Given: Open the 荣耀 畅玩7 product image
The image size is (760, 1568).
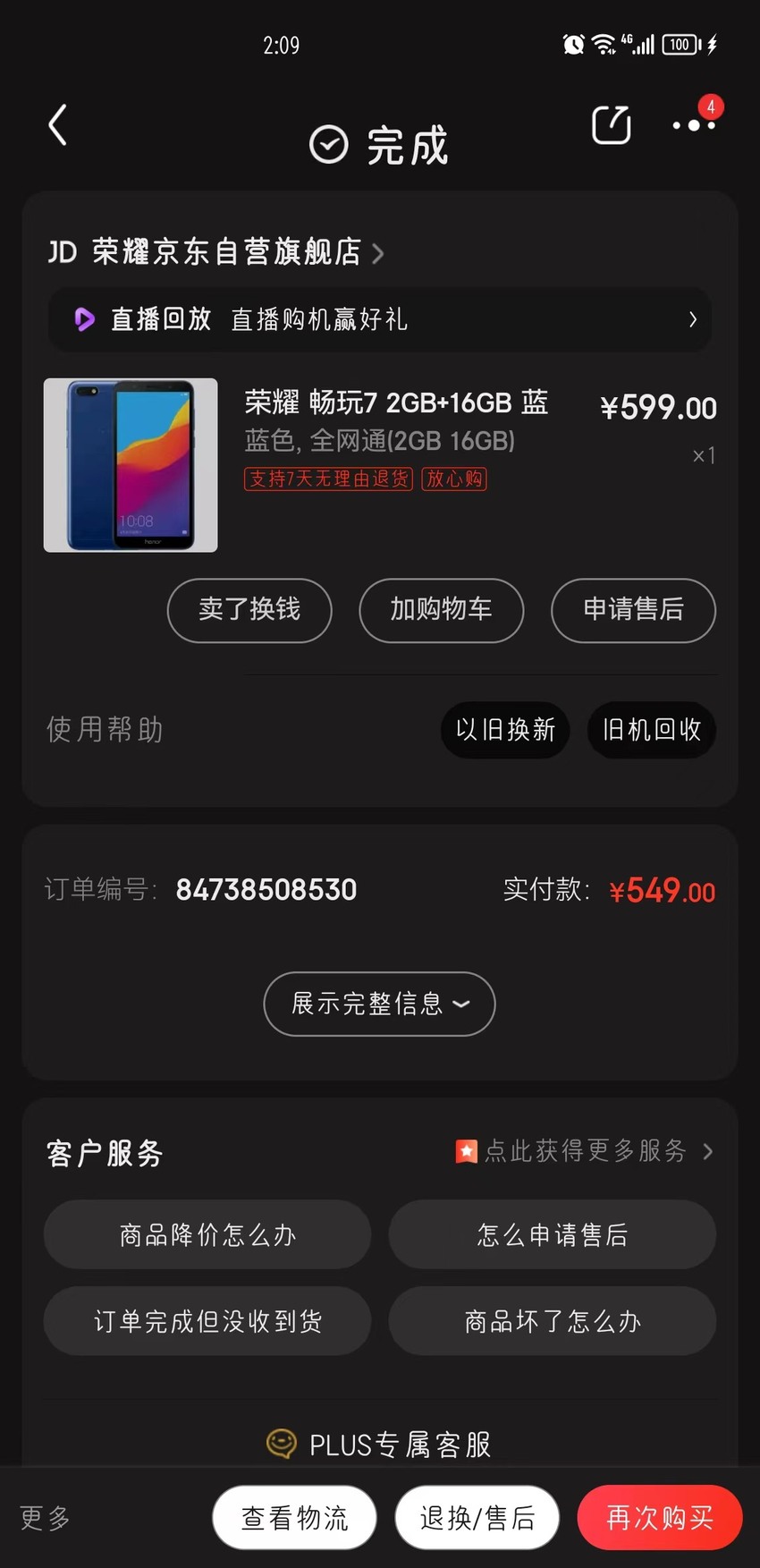Looking at the screenshot, I should [x=131, y=465].
